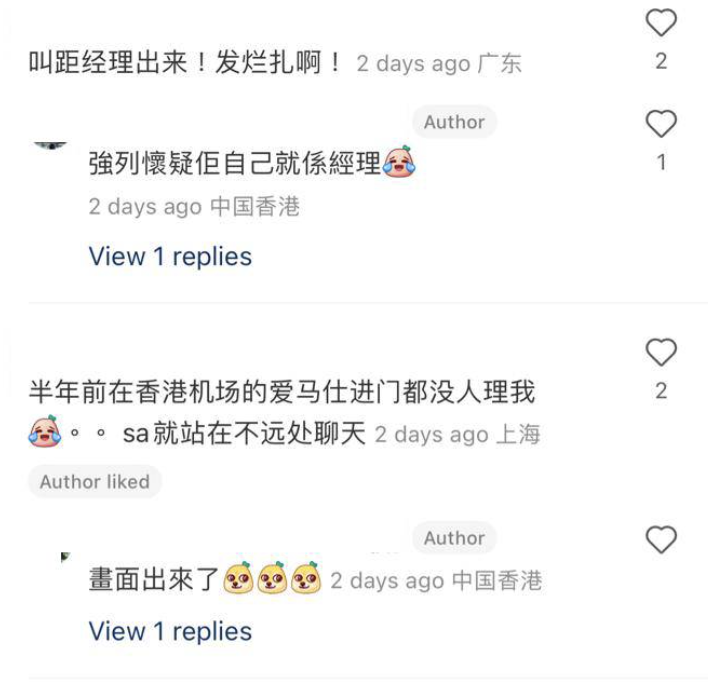Screen dimensions: 708x690
Task: Like the author reply 強列懷疑佢自己就係經理
Action: 661,125
